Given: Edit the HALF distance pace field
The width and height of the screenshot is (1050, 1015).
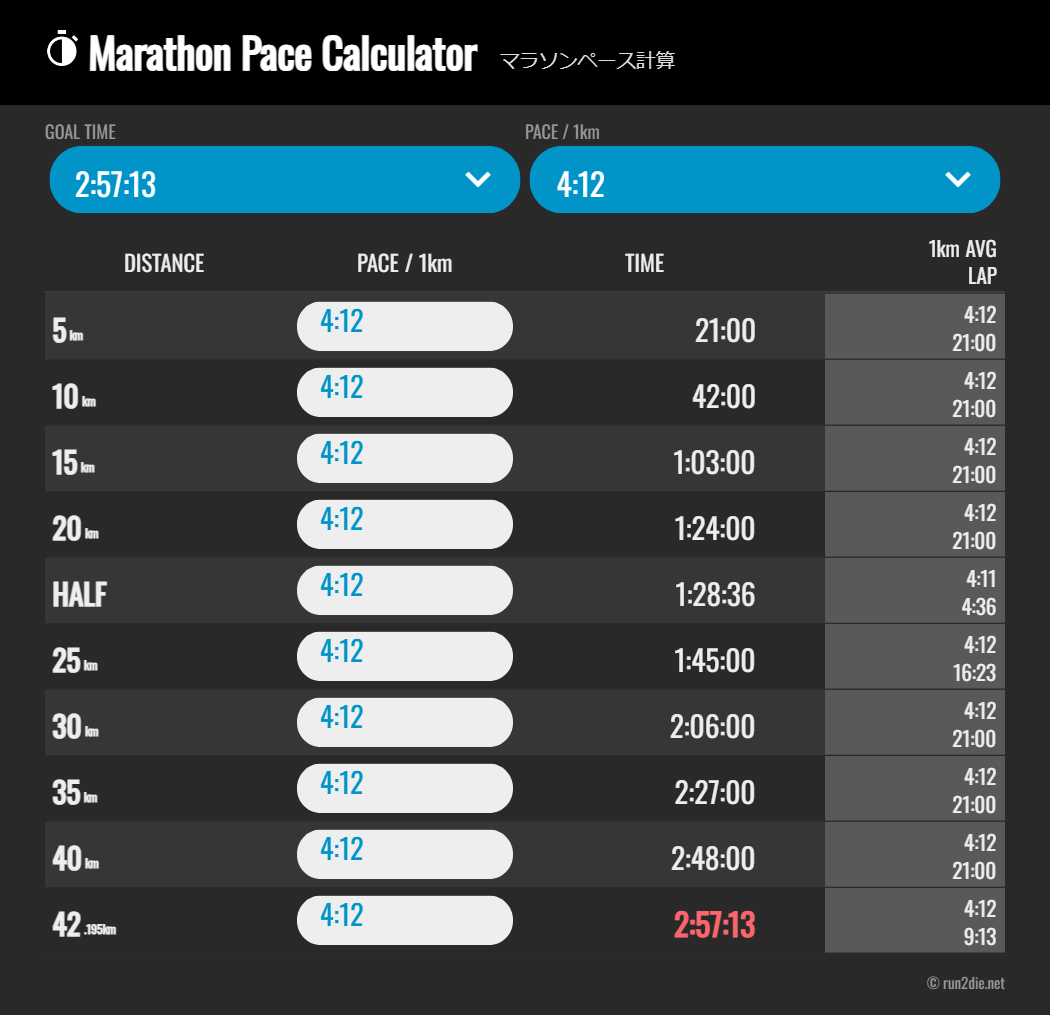Looking at the screenshot, I should (x=404, y=591).
